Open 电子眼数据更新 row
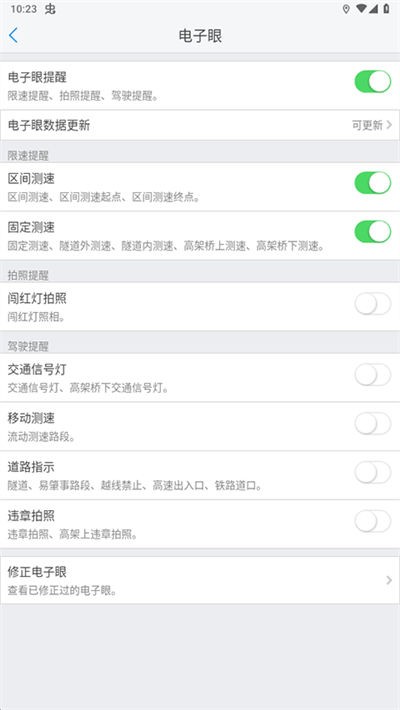400x710 pixels. (x=200, y=125)
